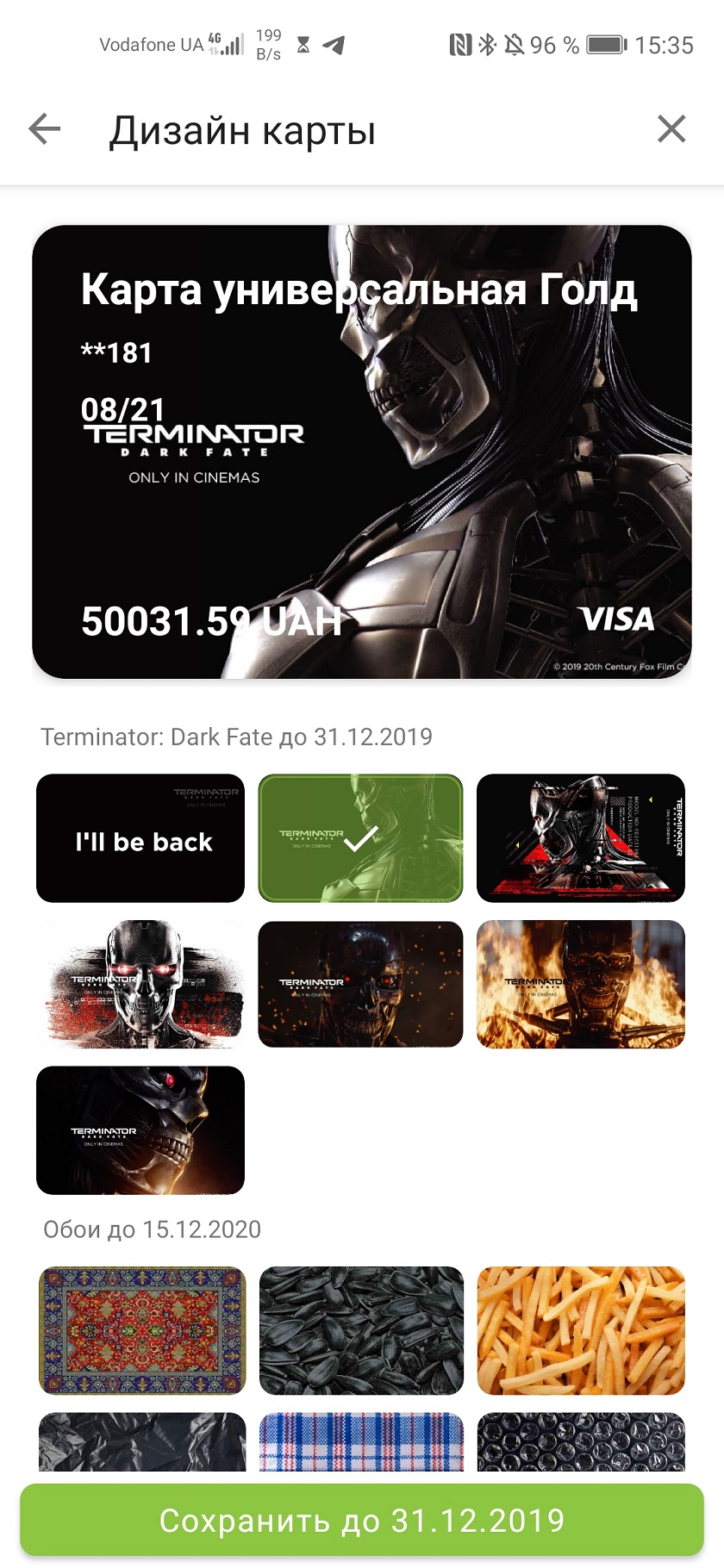Tap Сохранить до 31.12.2019 button
This screenshot has width=724, height=1568.
click(362, 1521)
